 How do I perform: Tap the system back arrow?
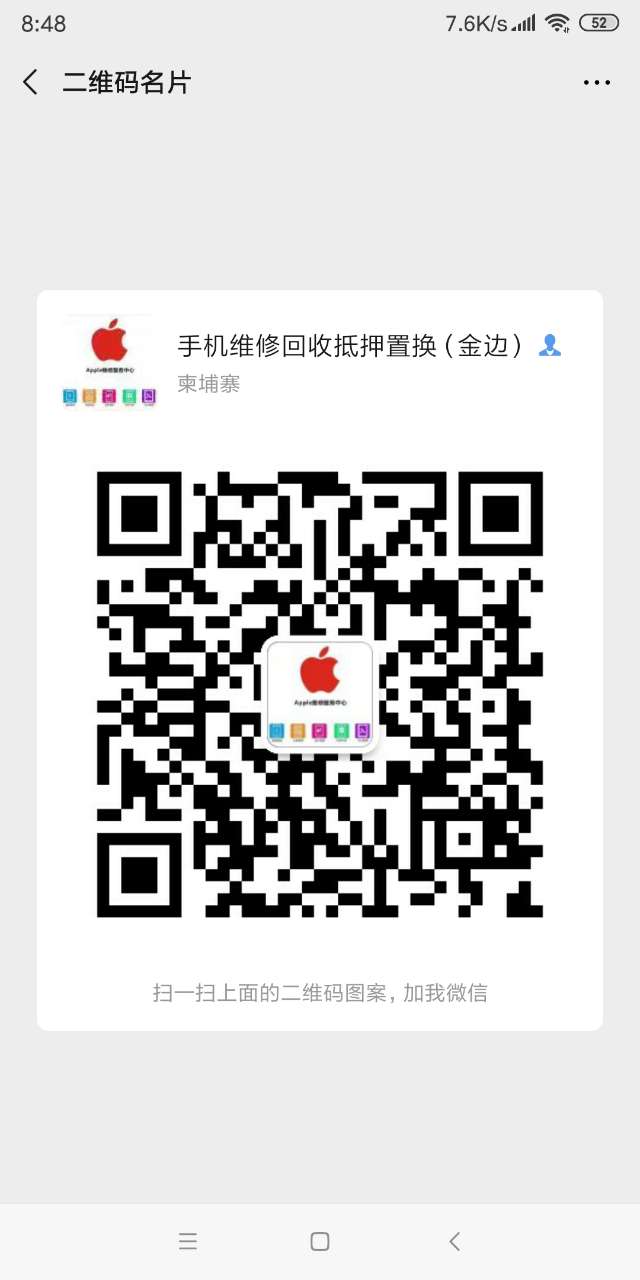[454, 1241]
